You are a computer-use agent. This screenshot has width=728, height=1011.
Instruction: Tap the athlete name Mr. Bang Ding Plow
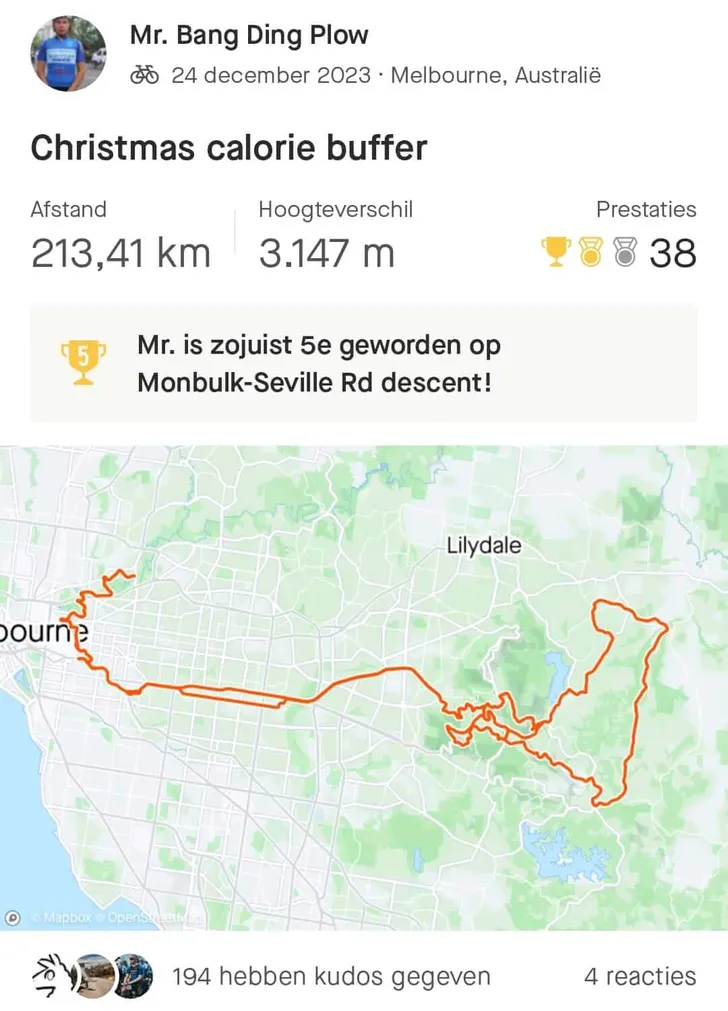coord(249,36)
